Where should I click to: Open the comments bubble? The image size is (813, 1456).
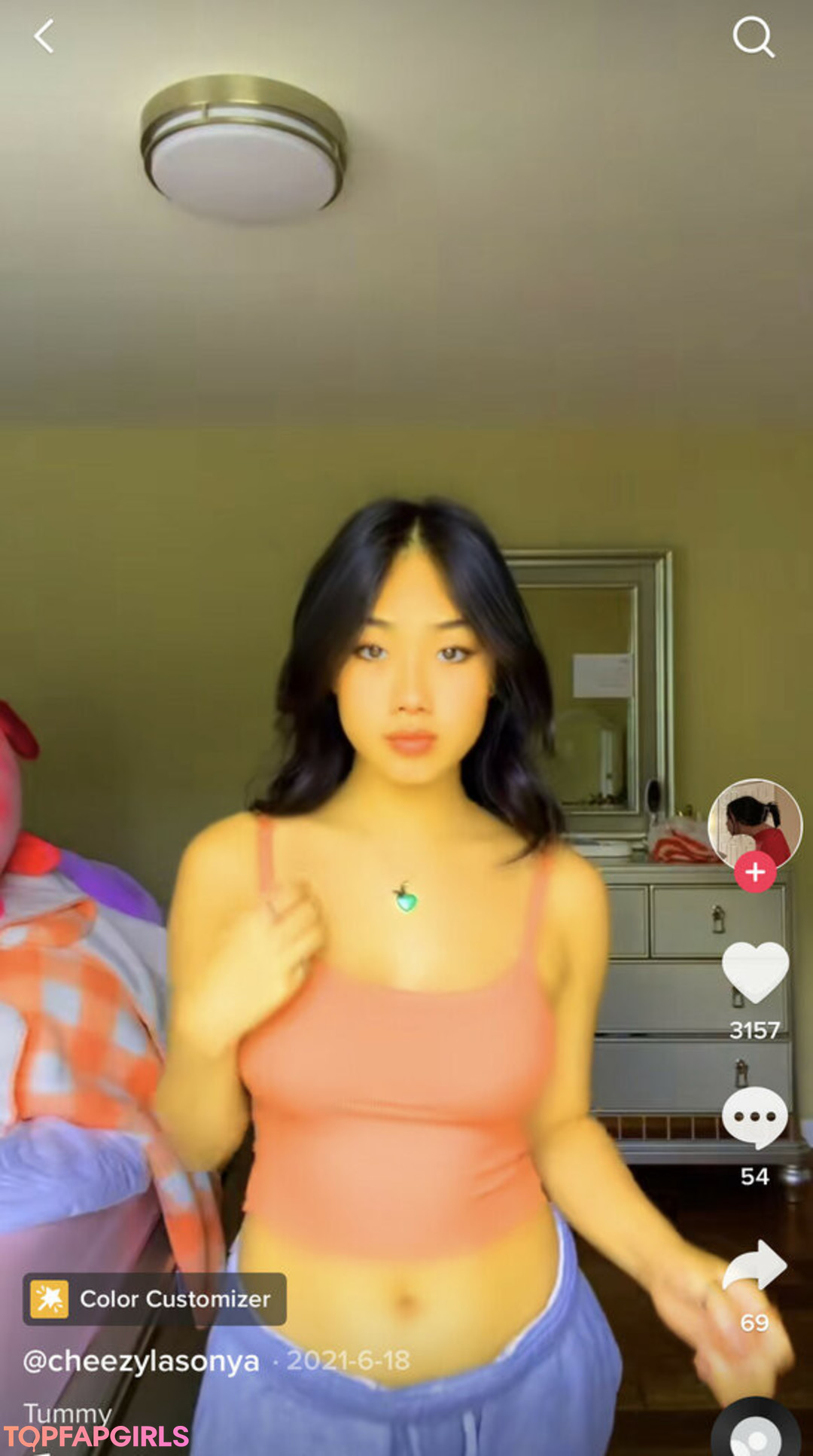pos(755,1117)
